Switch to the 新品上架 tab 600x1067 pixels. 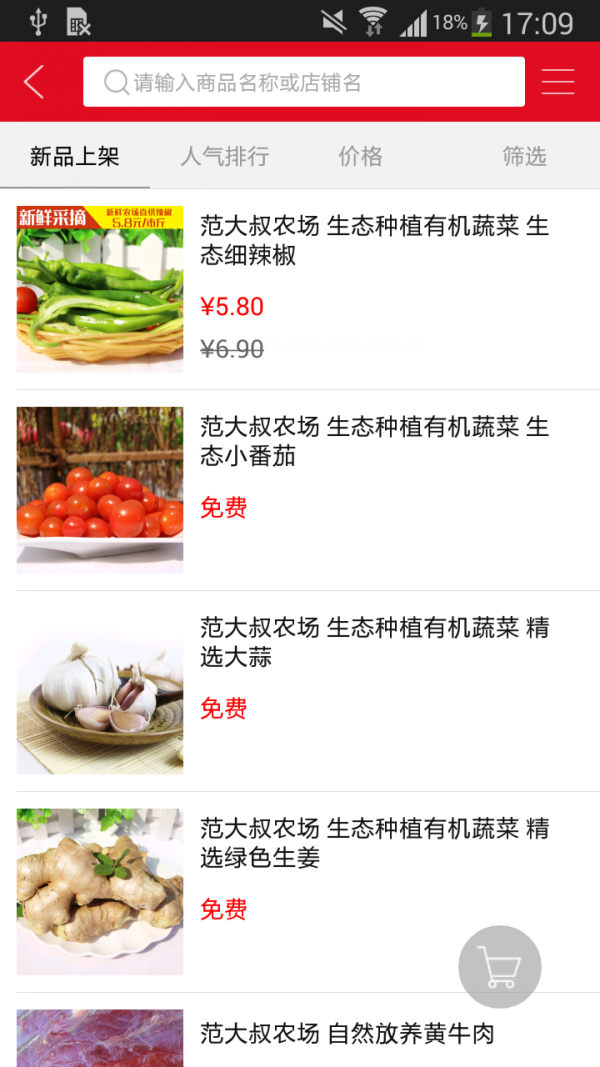[x=75, y=157]
